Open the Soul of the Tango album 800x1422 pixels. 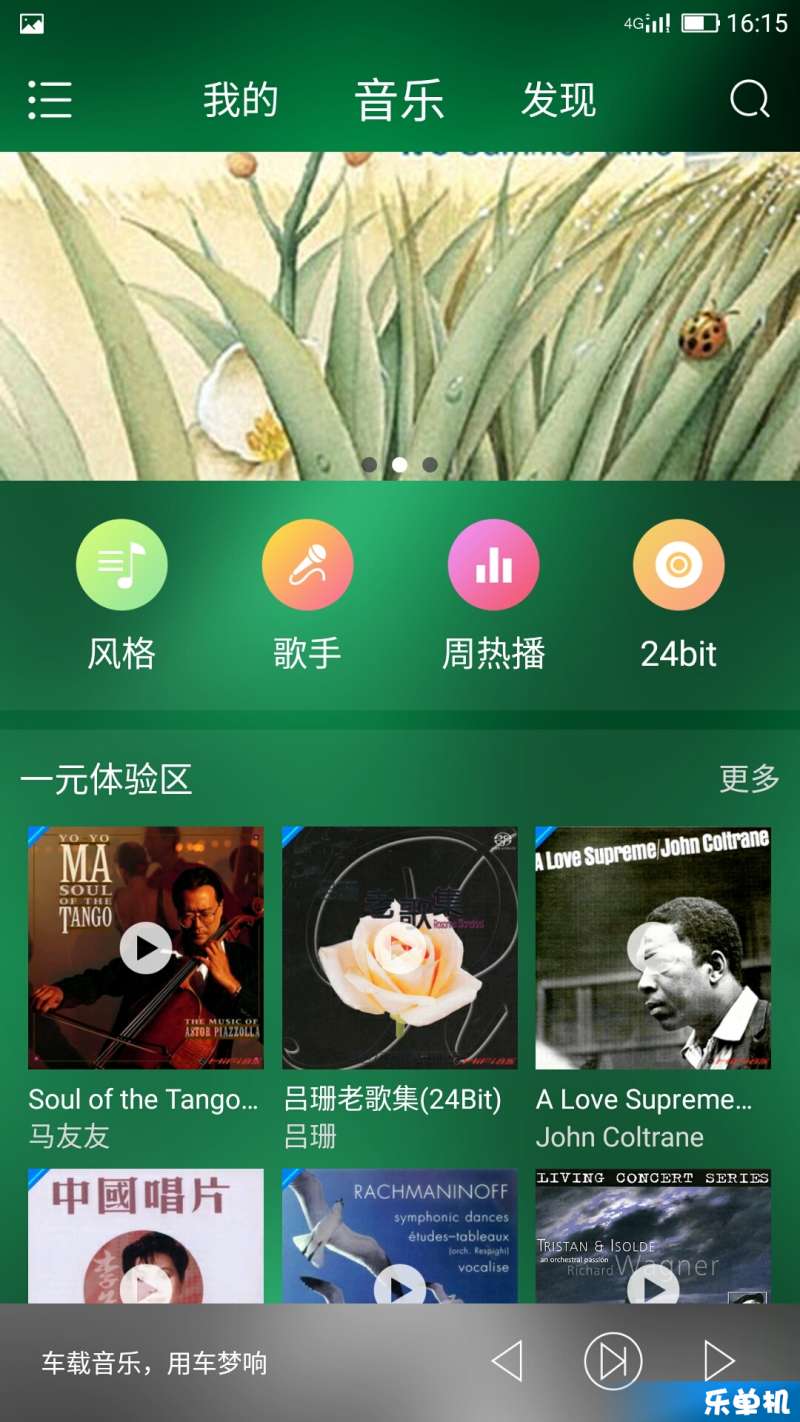(x=146, y=948)
